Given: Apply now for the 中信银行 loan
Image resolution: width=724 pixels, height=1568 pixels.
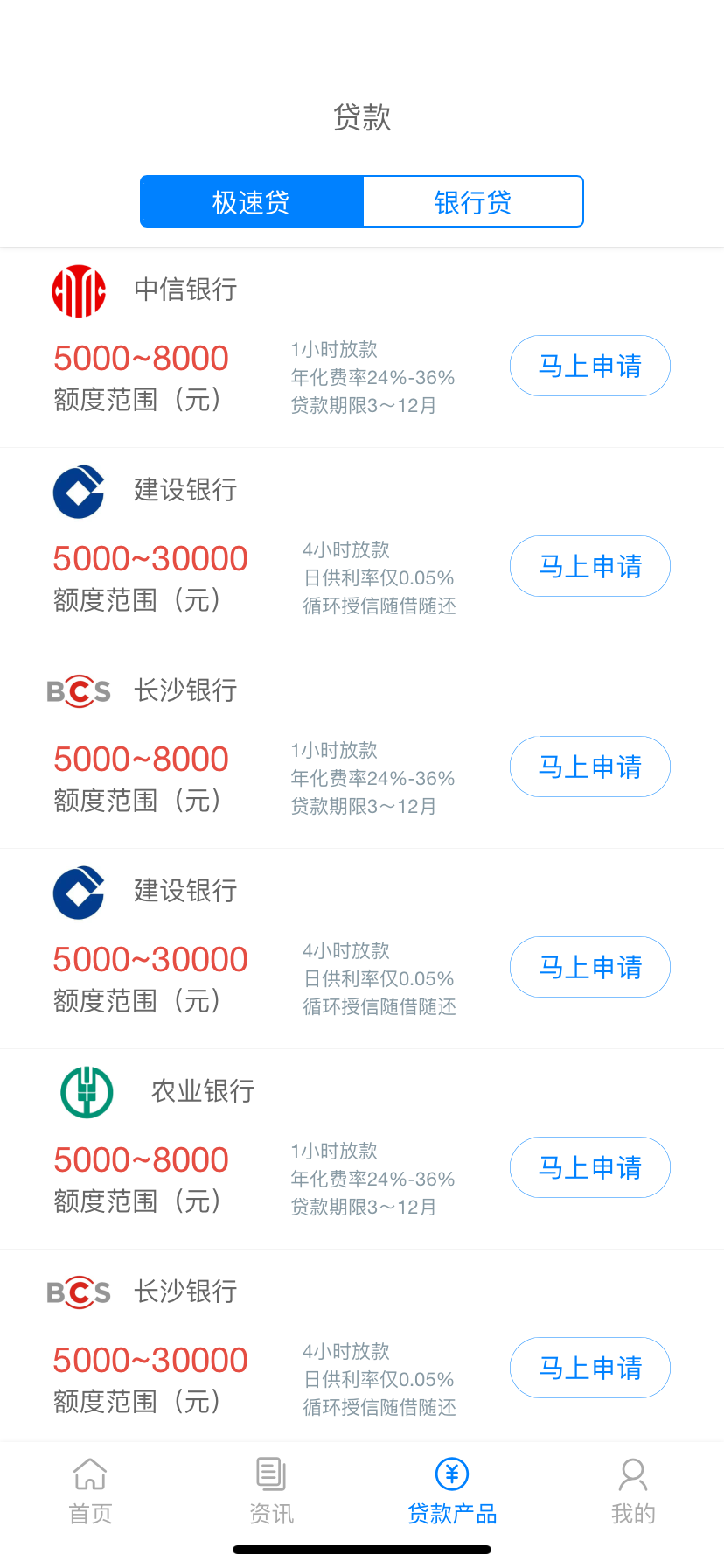Looking at the screenshot, I should pyautogui.click(x=590, y=366).
